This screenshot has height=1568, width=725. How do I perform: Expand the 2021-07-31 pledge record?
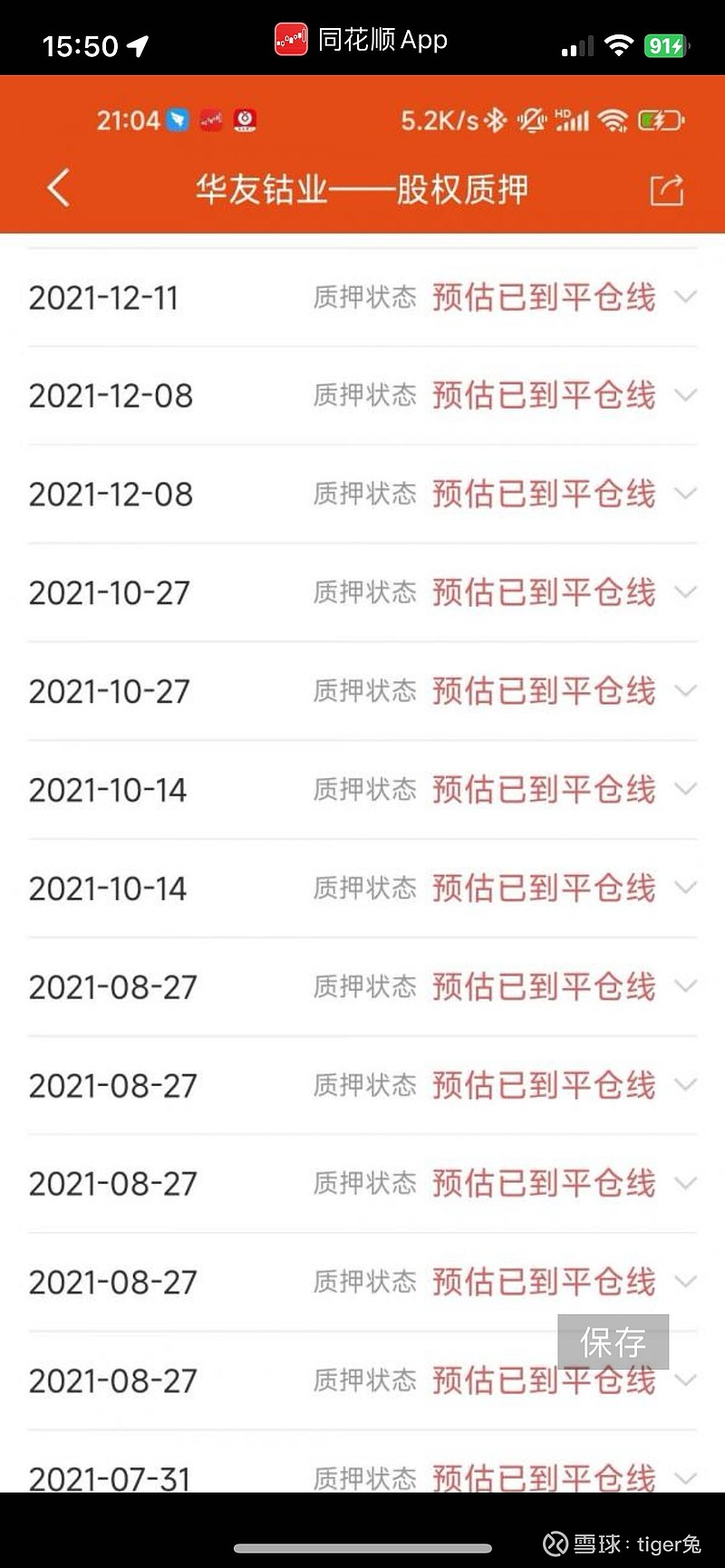[x=686, y=1477]
